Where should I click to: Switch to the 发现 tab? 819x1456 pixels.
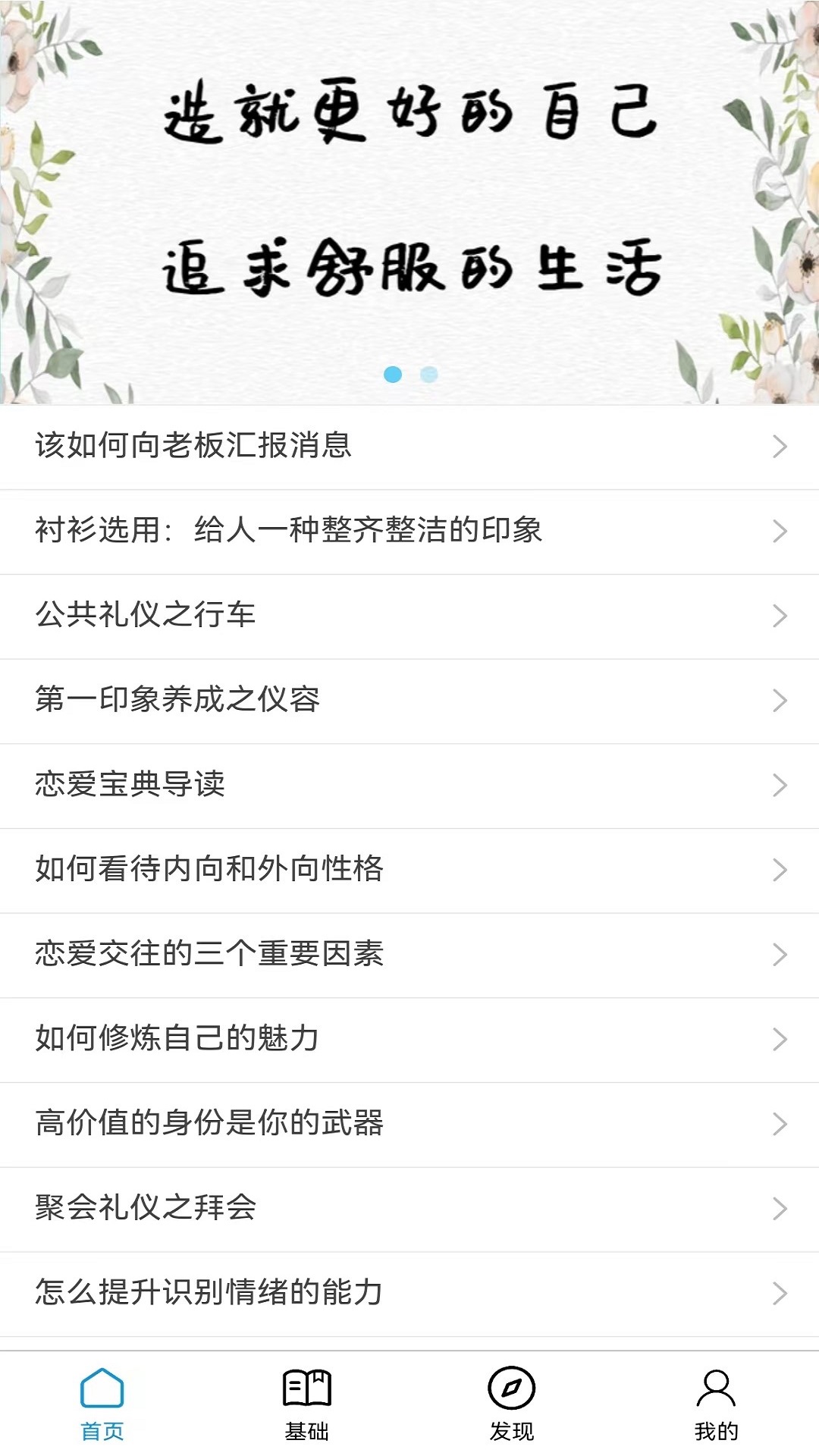[x=511, y=1404]
